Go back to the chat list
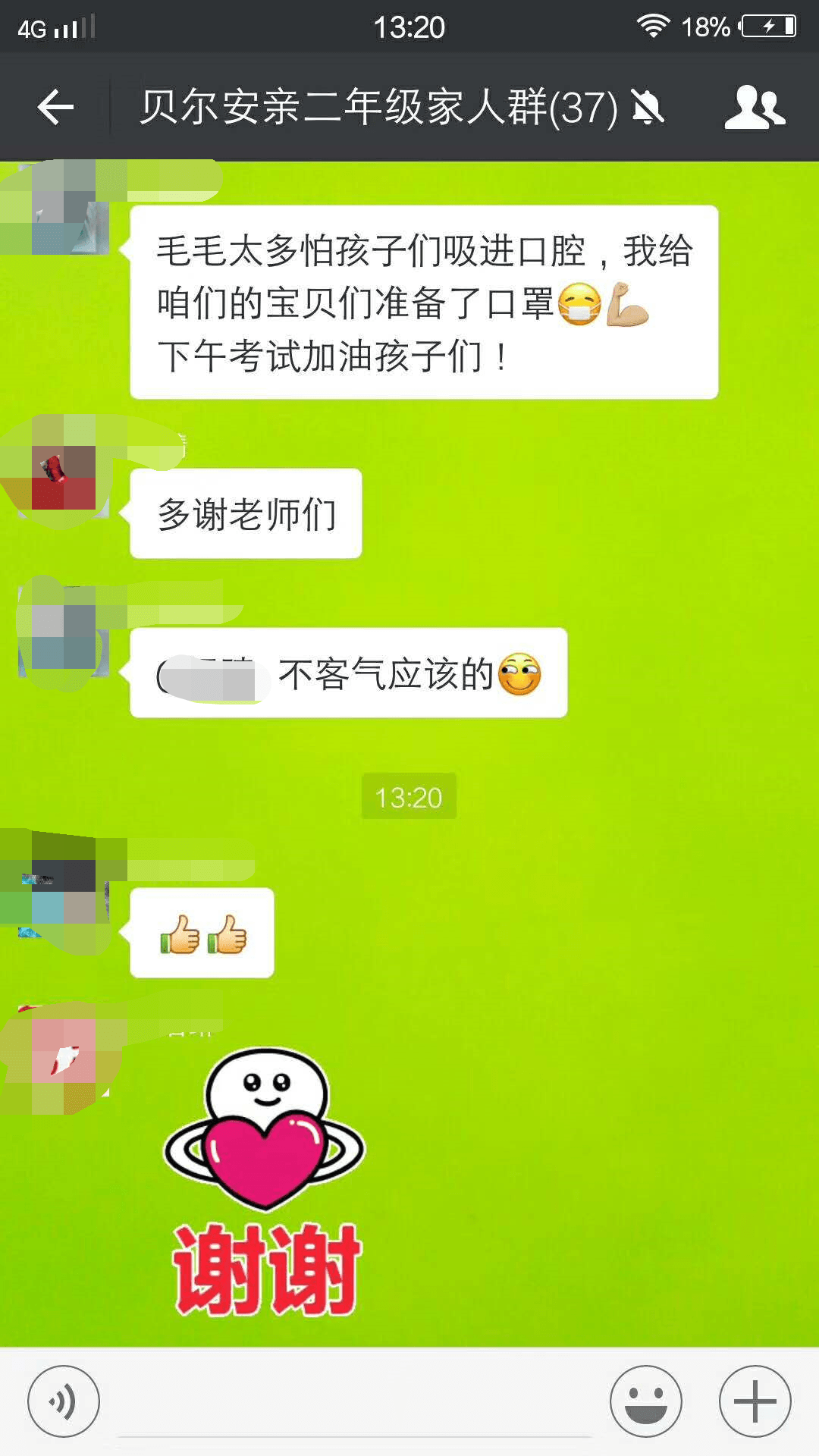This screenshot has width=819, height=1456. click(56, 107)
